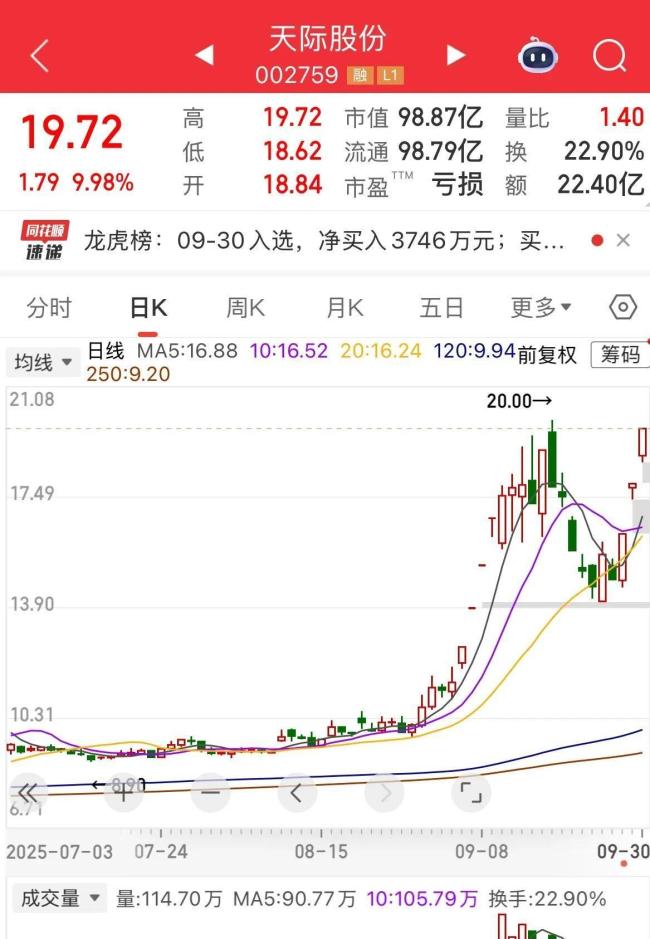Open stock search magnifier
Image resolution: width=650 pixels, height=939 pixels.
(x=608, y=55)
